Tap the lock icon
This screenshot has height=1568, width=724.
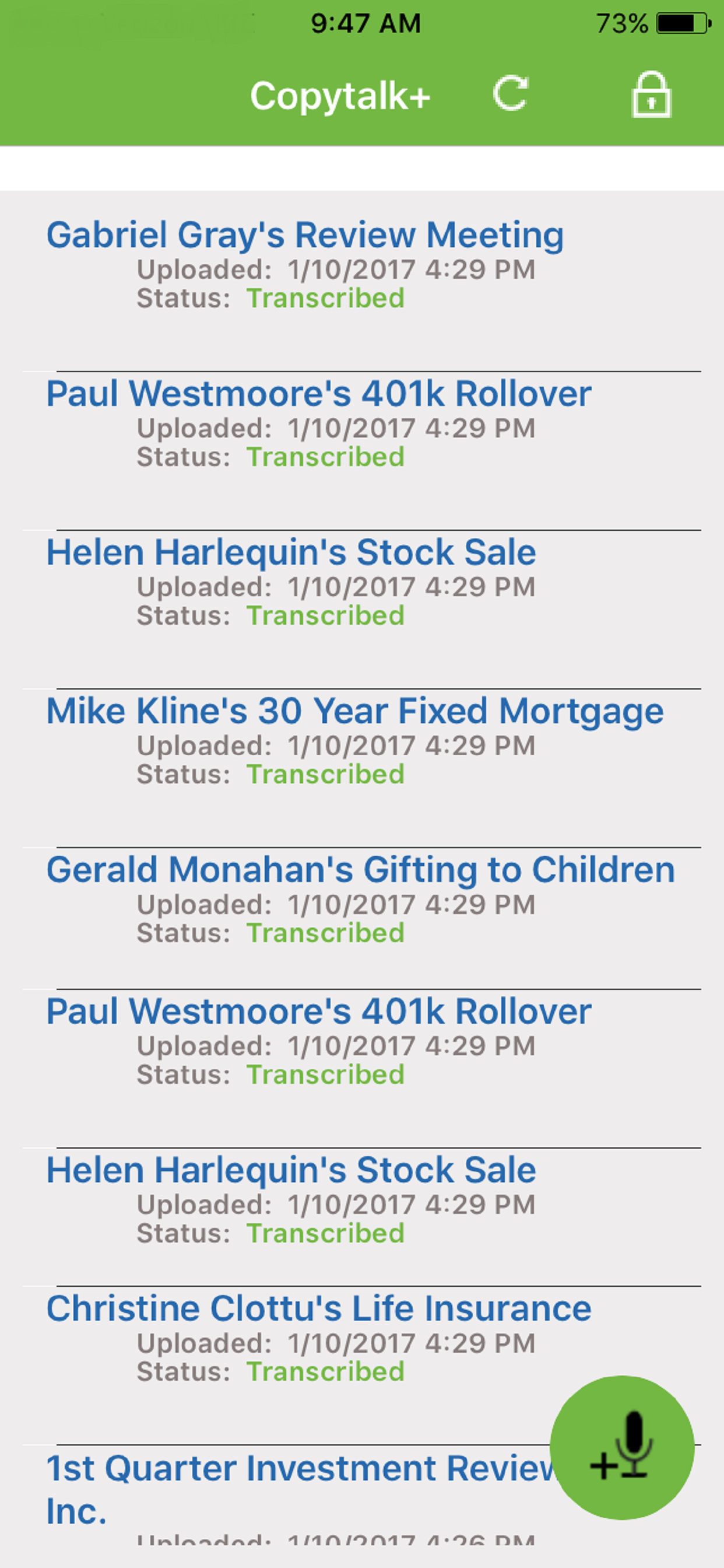point(651,95)
